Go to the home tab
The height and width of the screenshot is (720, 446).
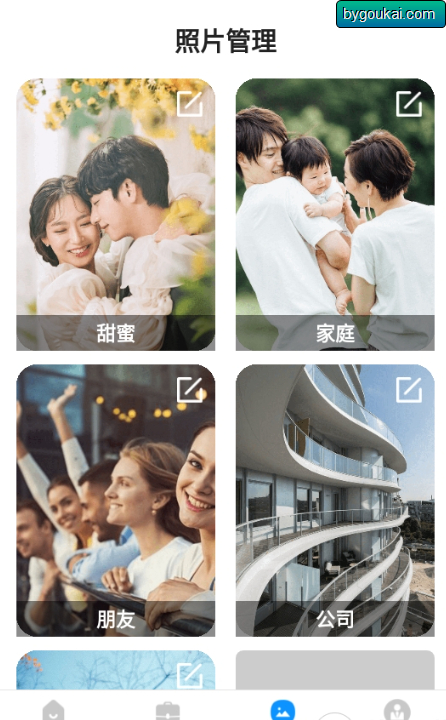point(54,710)
